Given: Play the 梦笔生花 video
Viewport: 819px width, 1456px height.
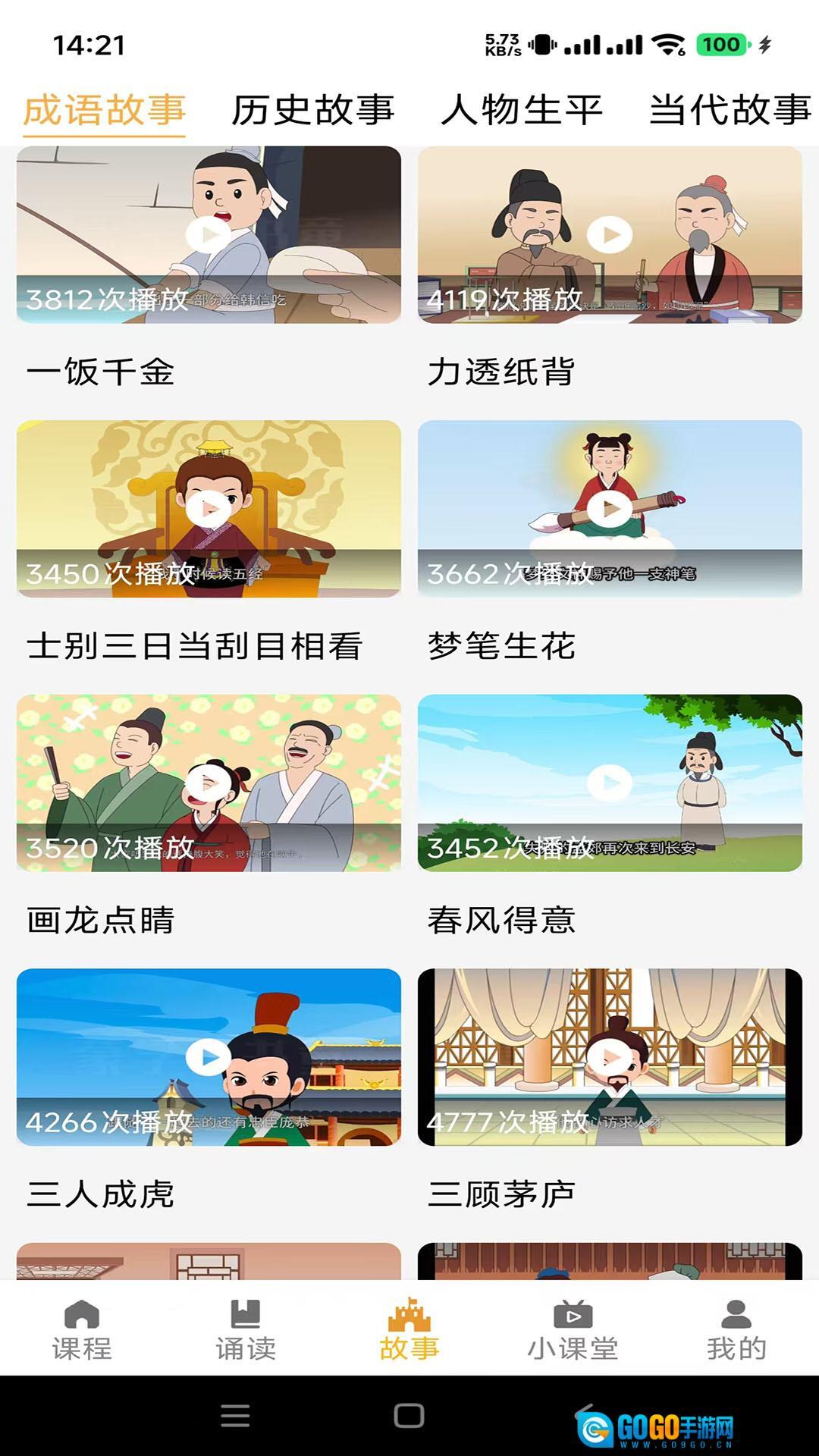Looking at the screenshot, I should [x=610, y=509].
